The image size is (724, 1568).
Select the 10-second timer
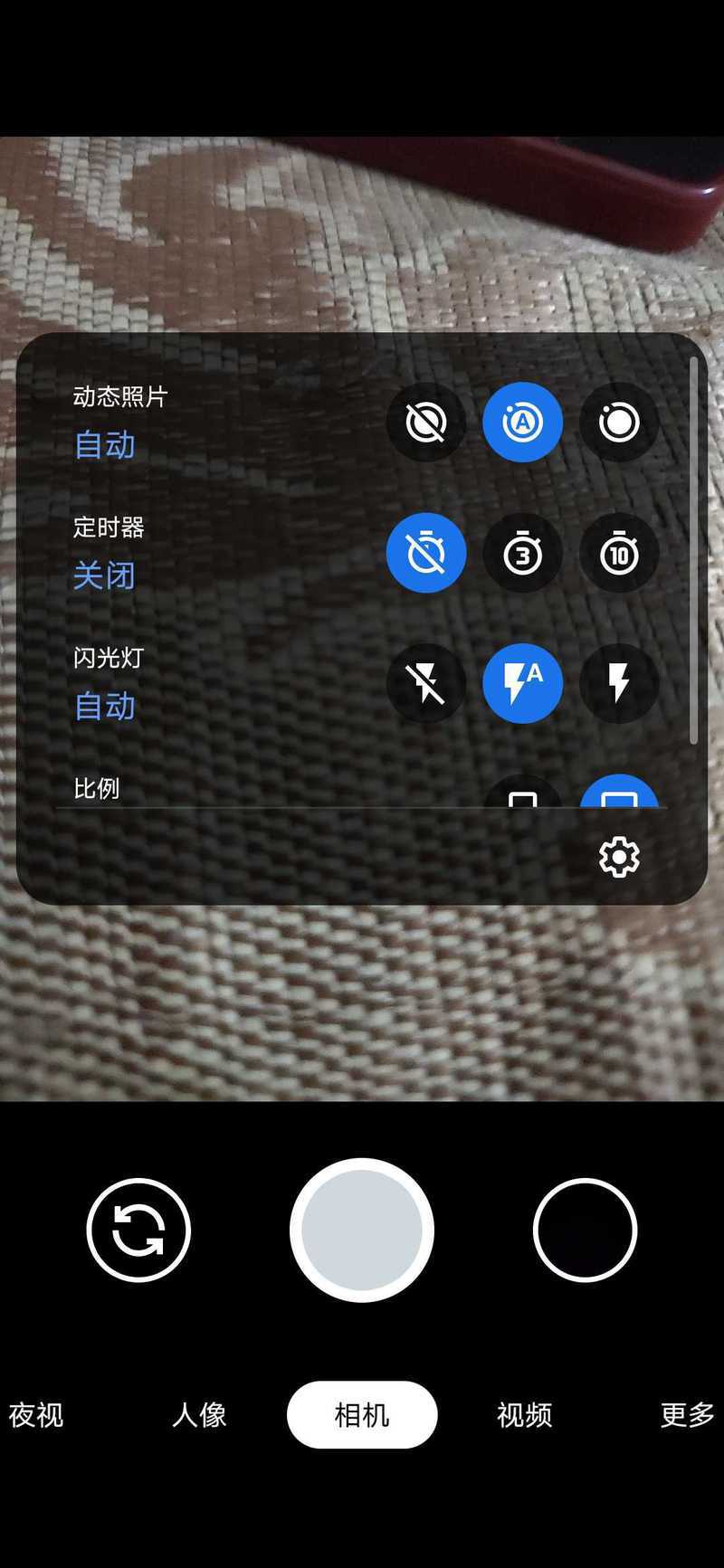619,553
